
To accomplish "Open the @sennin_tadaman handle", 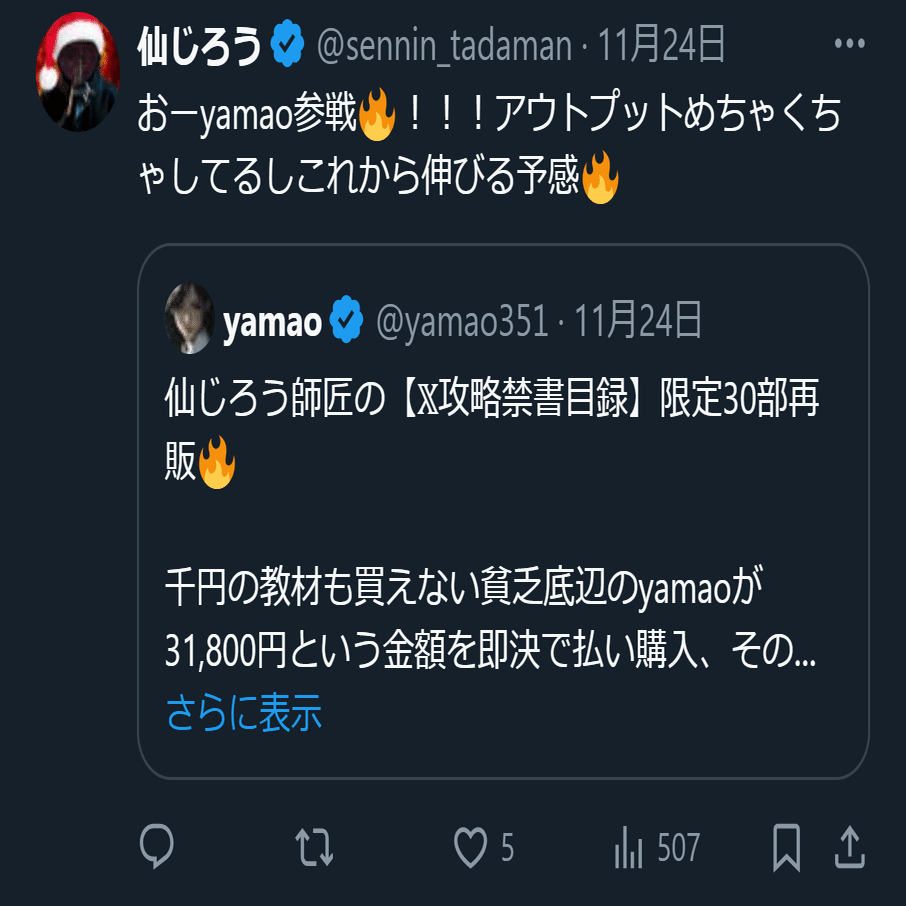I will tap(443, 46).
